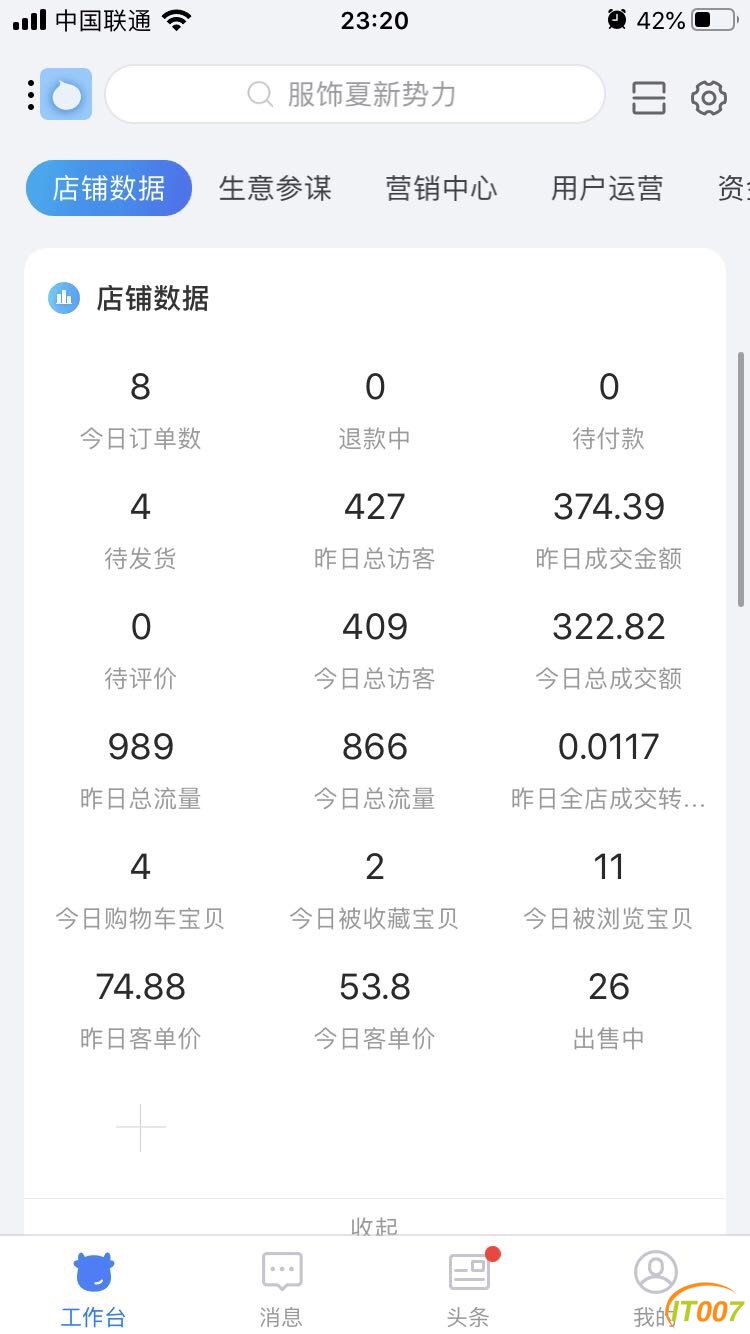This screenshot has height=1334, width=750.
Task: Switch to the 生意参谋 tab
Action: (275, 188)
